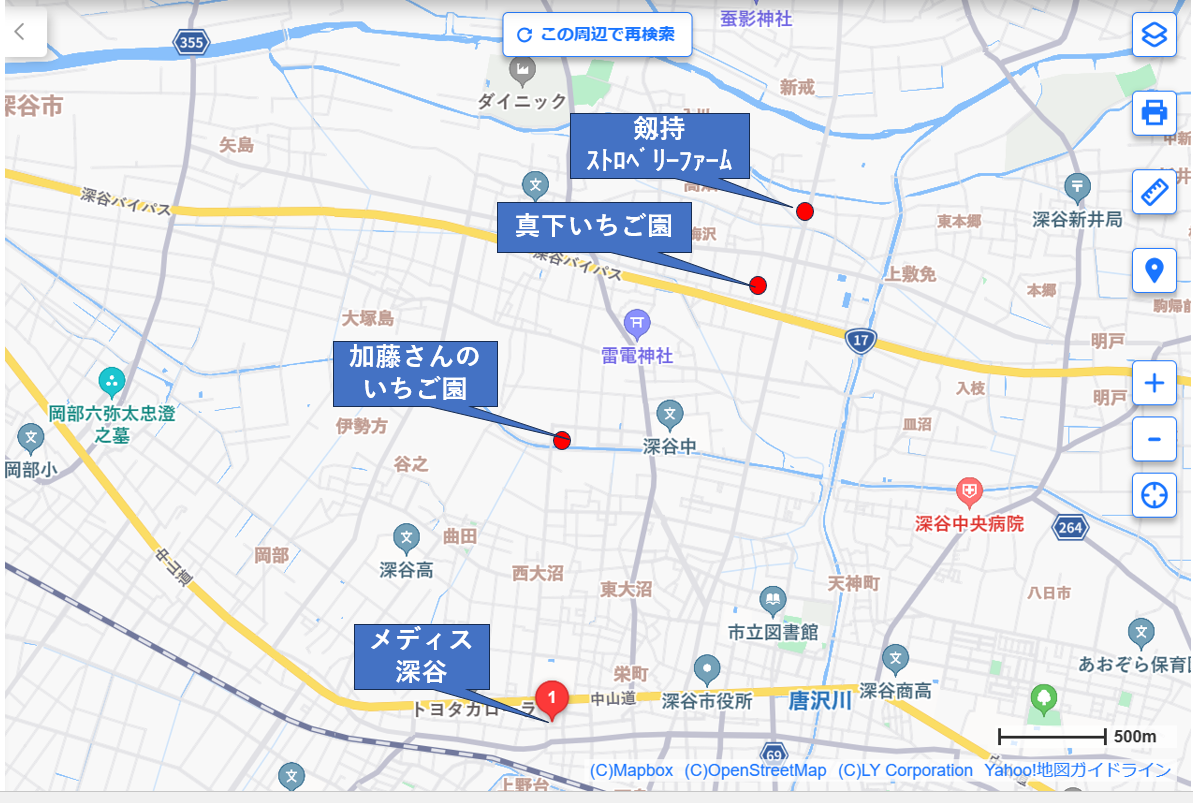Open the Yahoo!地図ガイドライン link
This screenshot has width=1193, height=803.
click(x=1077, y=770)
